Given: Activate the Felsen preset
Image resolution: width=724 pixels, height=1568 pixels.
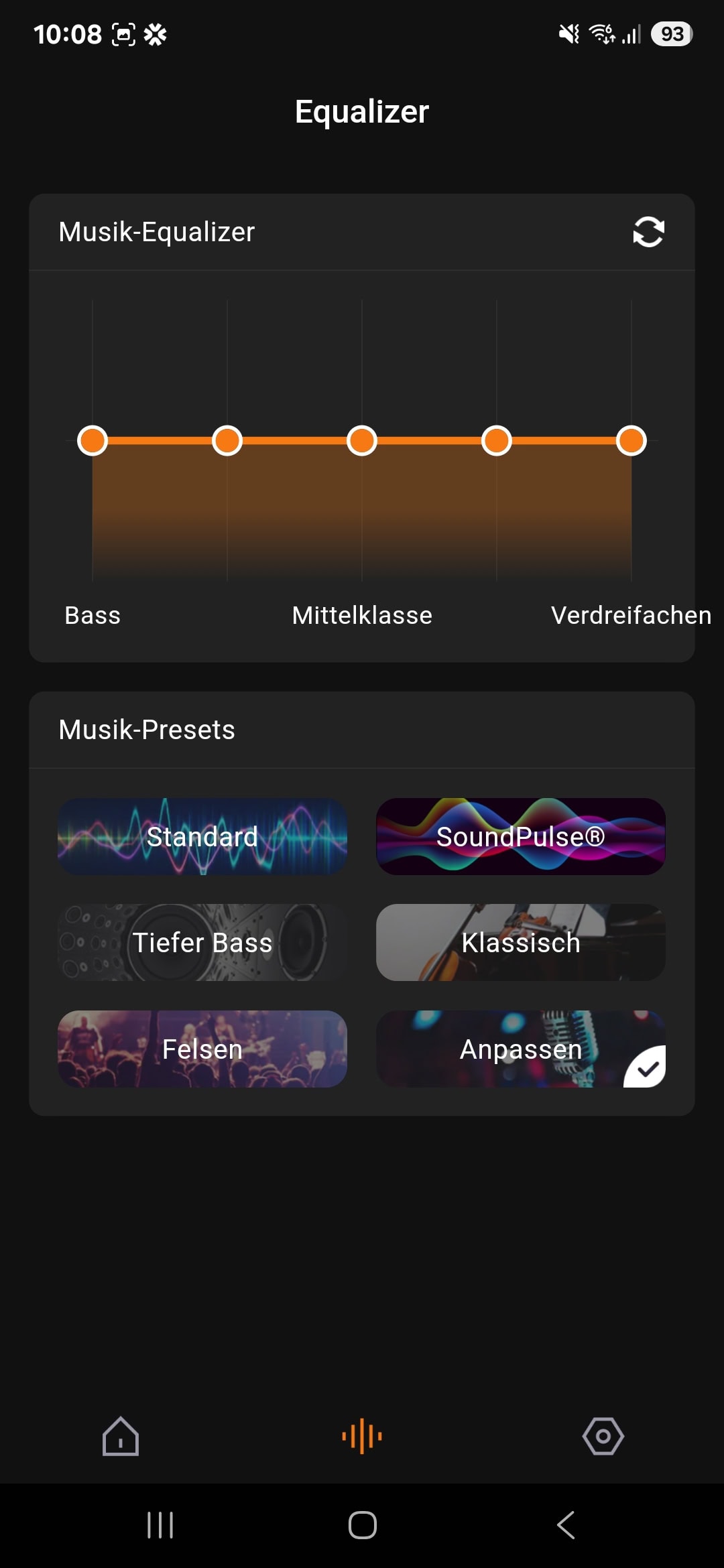Looking at the screenshot, I should 202,1049.
